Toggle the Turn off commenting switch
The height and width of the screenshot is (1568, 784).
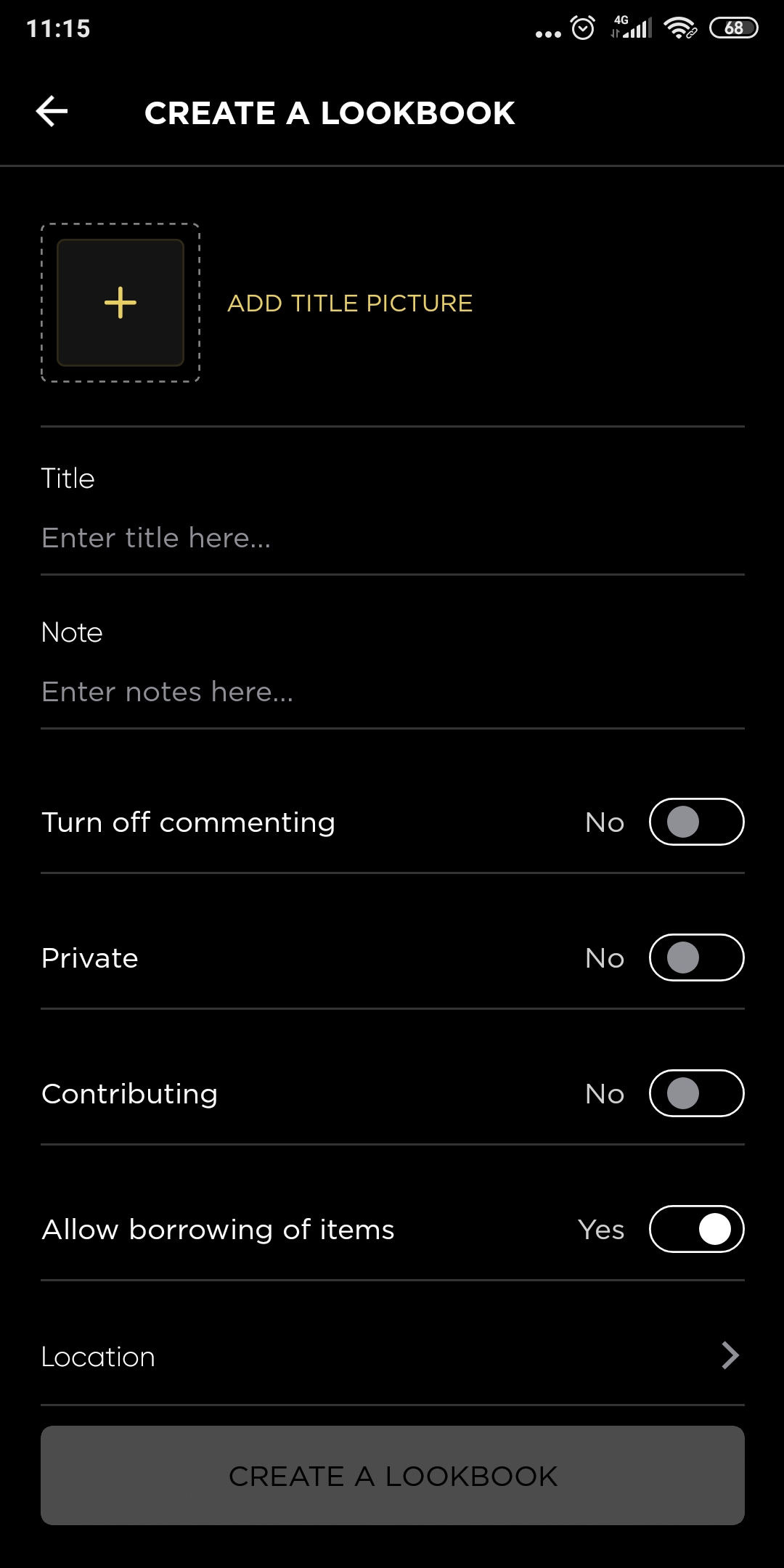(697, 822)
